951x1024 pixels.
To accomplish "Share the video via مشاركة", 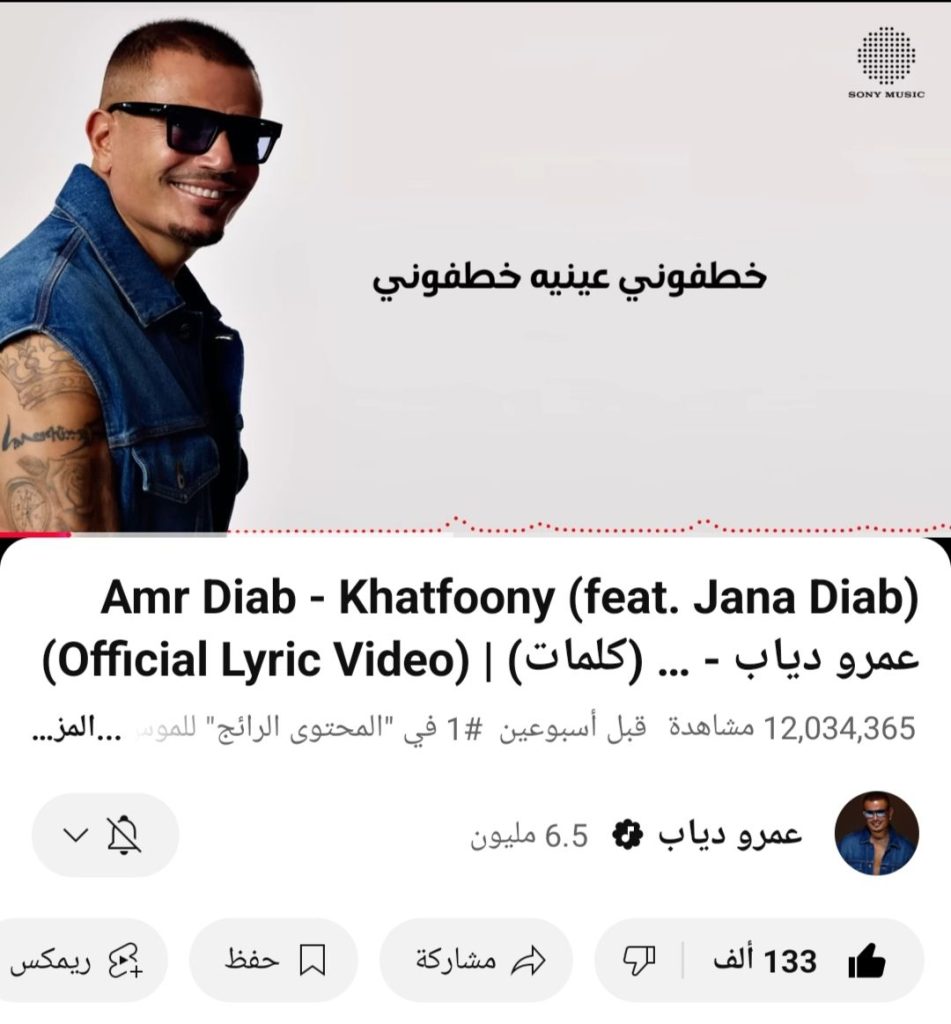I will [480, 962].
